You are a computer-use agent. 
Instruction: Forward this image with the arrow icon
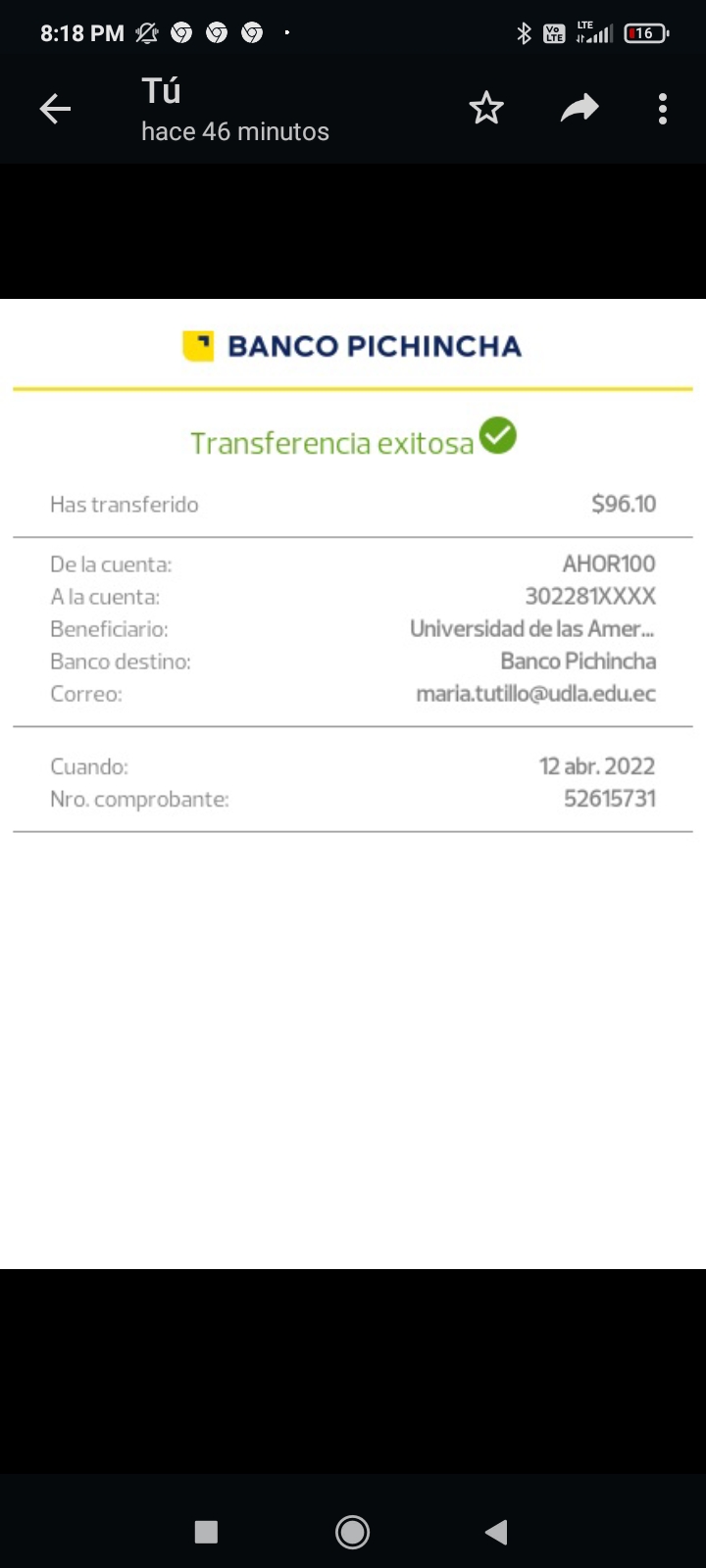(580, 108)
